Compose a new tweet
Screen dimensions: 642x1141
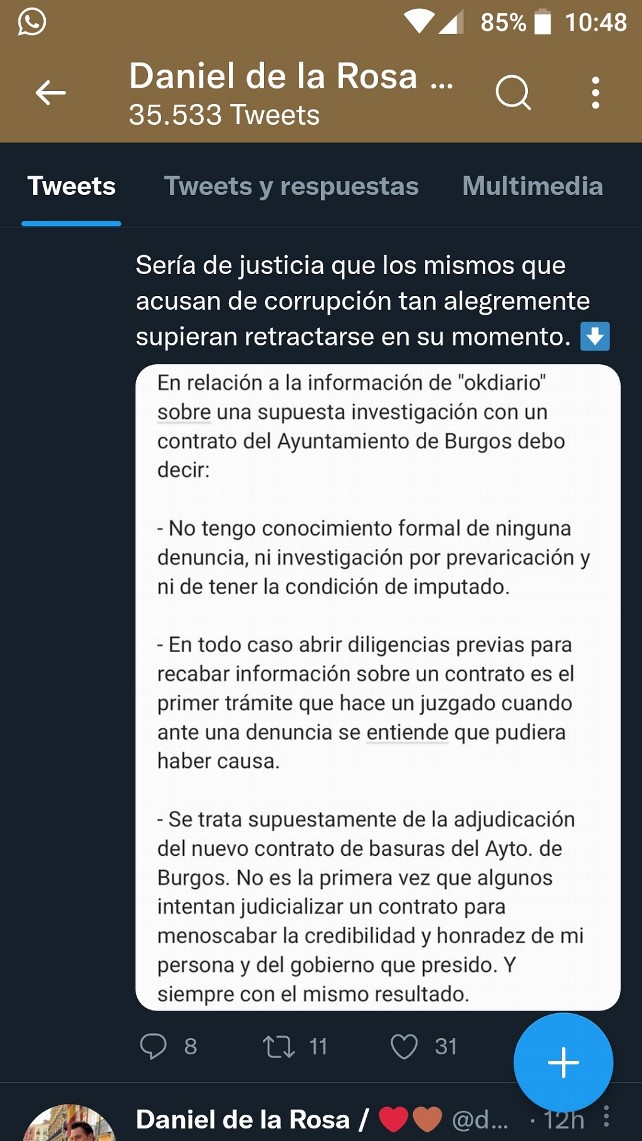563,1062
